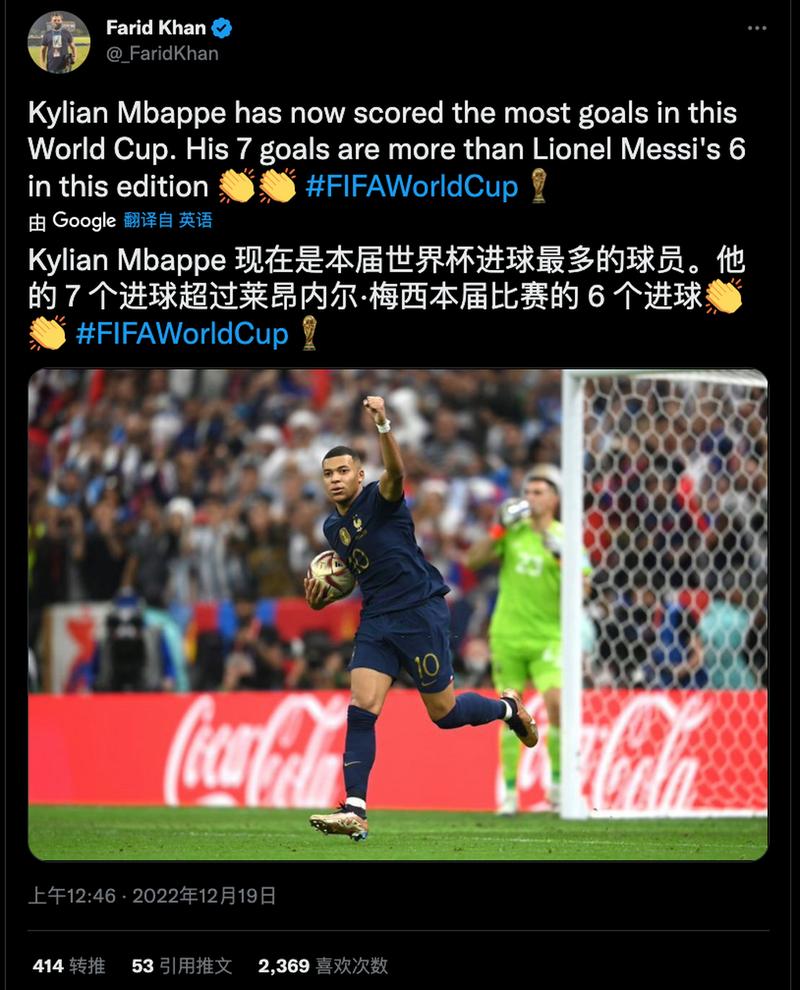Open Farid Khan's profile picture
This screenshot has height=990, width=800.
click(x=59, y=42)
